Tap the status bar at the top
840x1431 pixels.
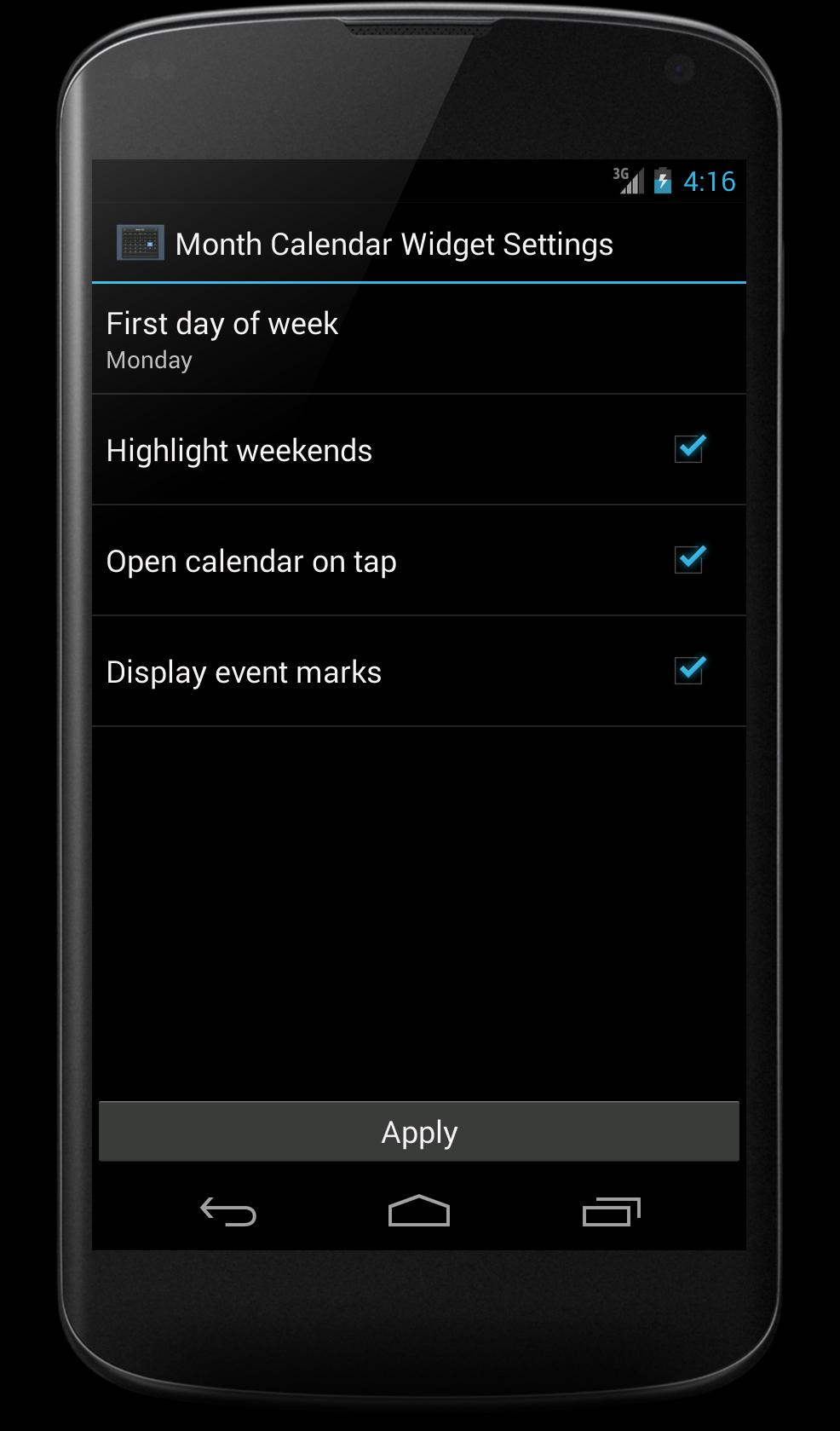coord(419,180)
